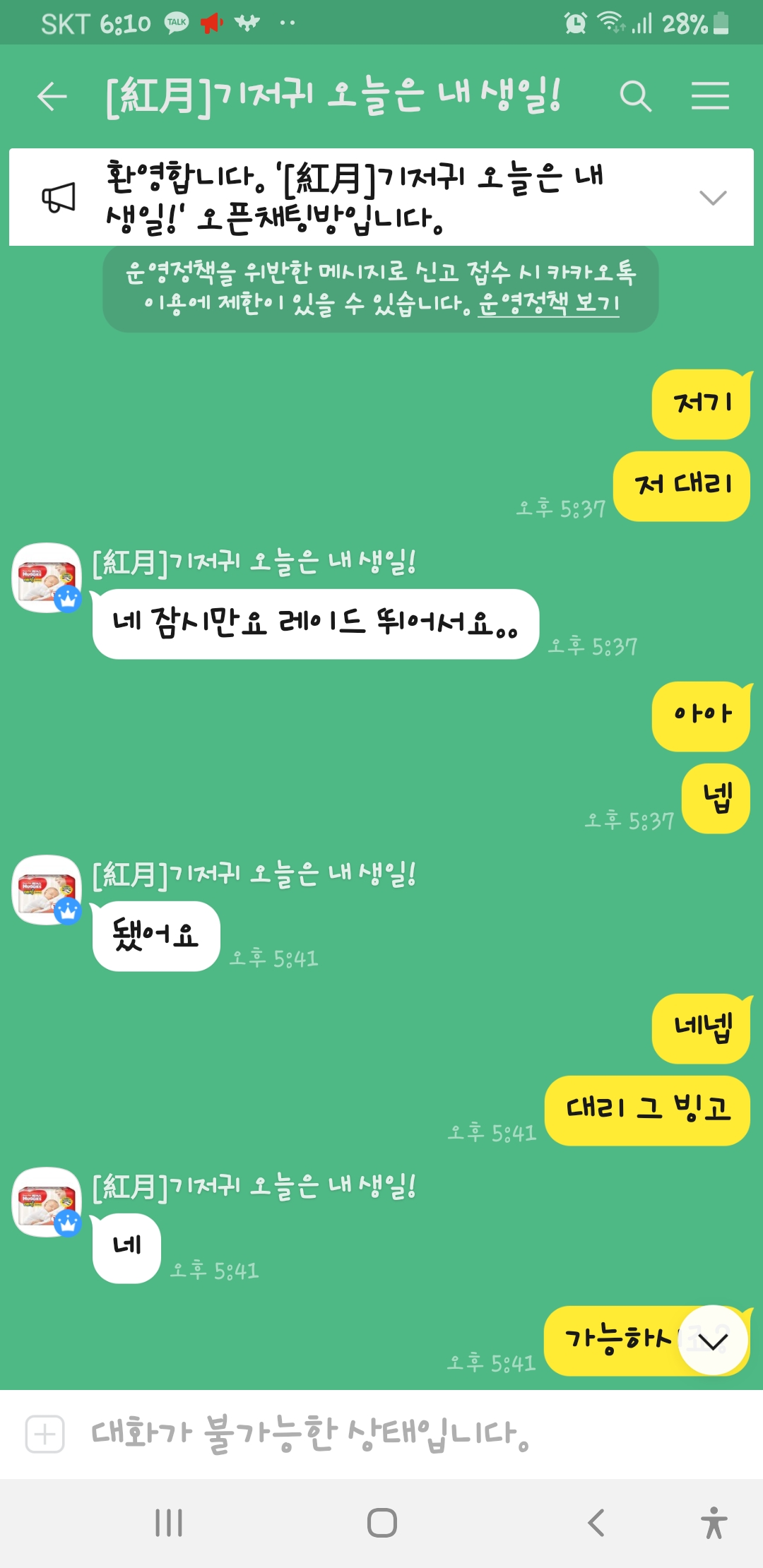
Task: Open the sender's profile picture above '네 잠시만요'
Action: (x=47, y=578)
